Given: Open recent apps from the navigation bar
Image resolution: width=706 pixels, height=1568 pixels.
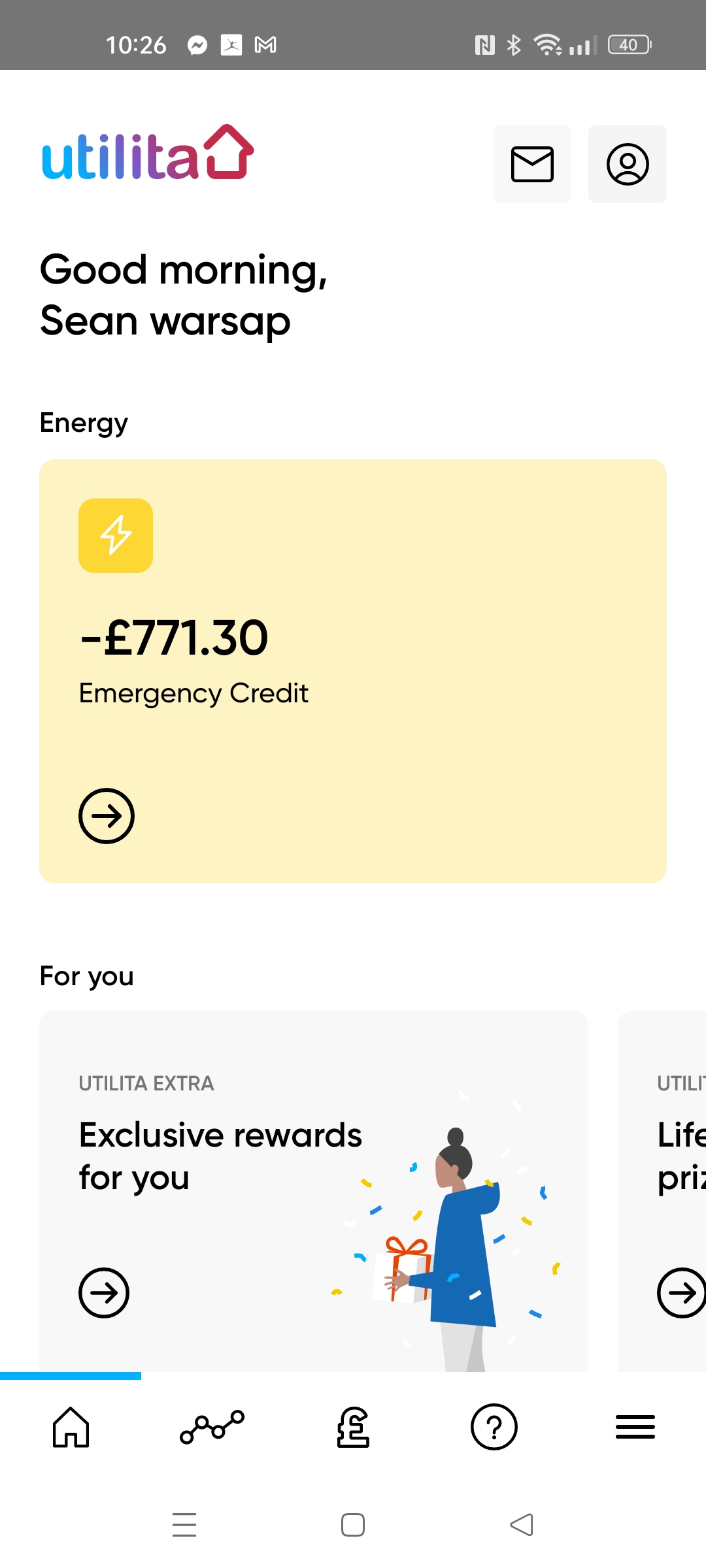Looking at the screenshot, I should (184, 1525).
